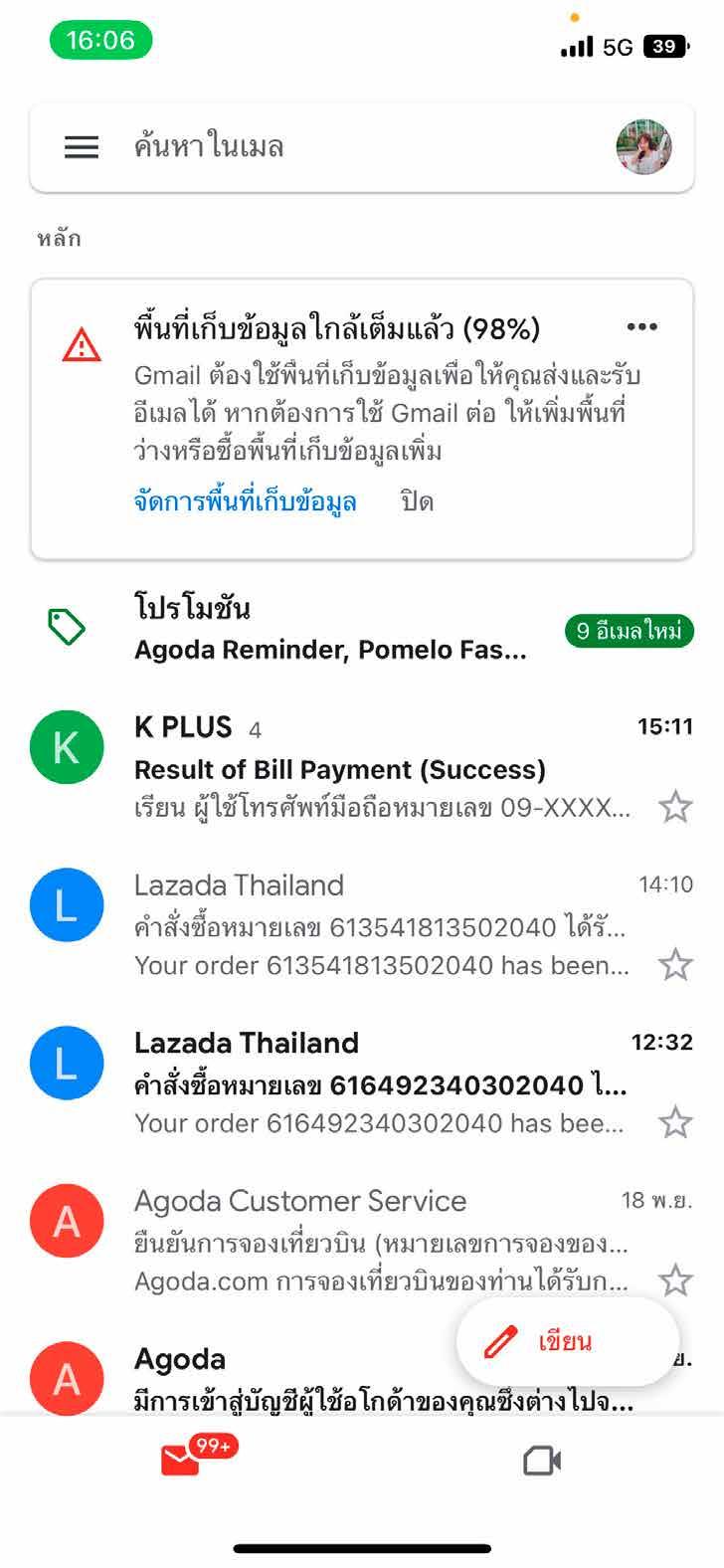This screenshot has width=724, height=1568.
Task: Open storage warning three-dot options
Action: click(642, 327)
